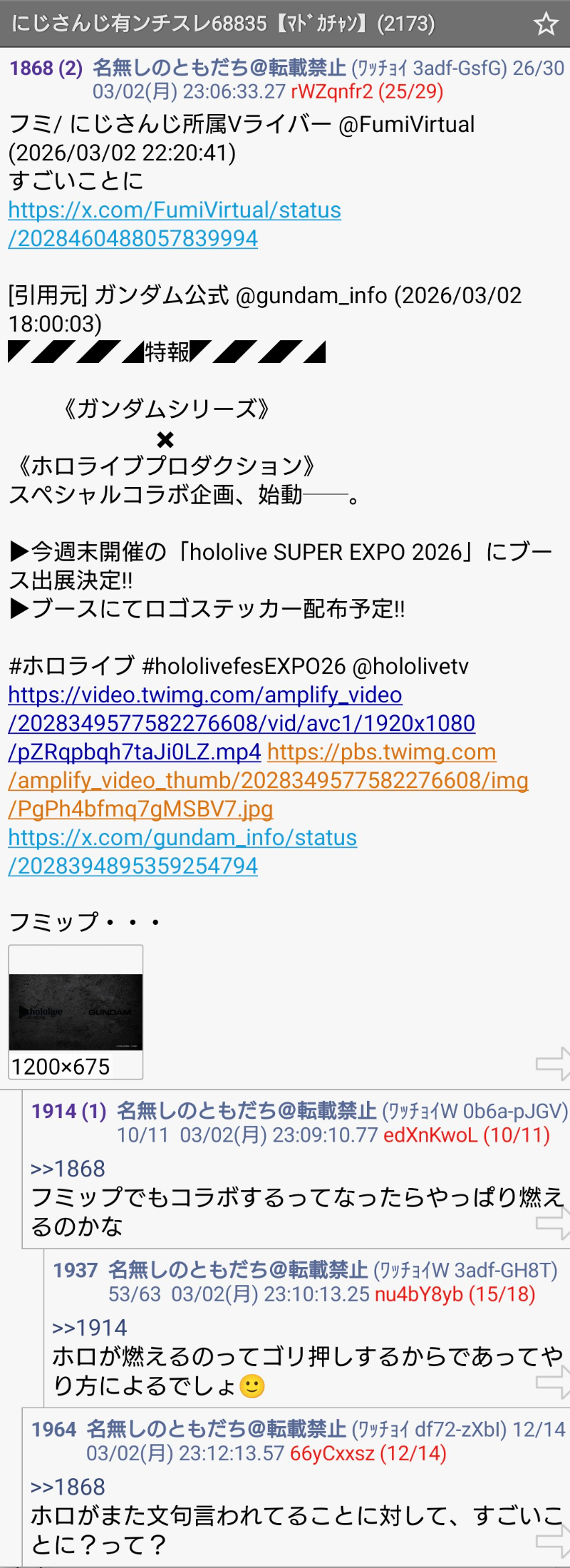
Task: Favorite this thread with the star icon
Action: click(546, 24)
